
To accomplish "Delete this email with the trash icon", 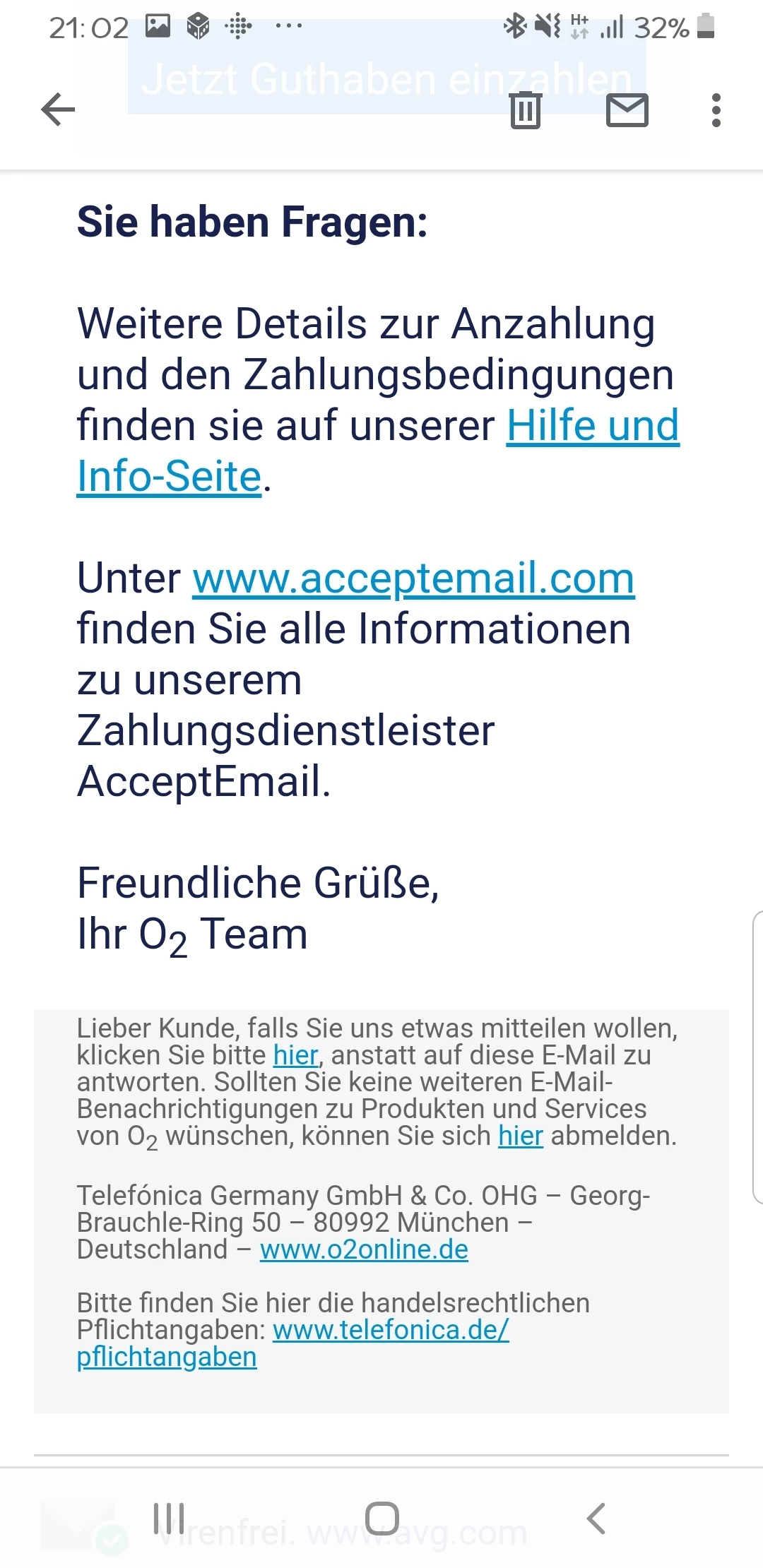I will [525, 110].
